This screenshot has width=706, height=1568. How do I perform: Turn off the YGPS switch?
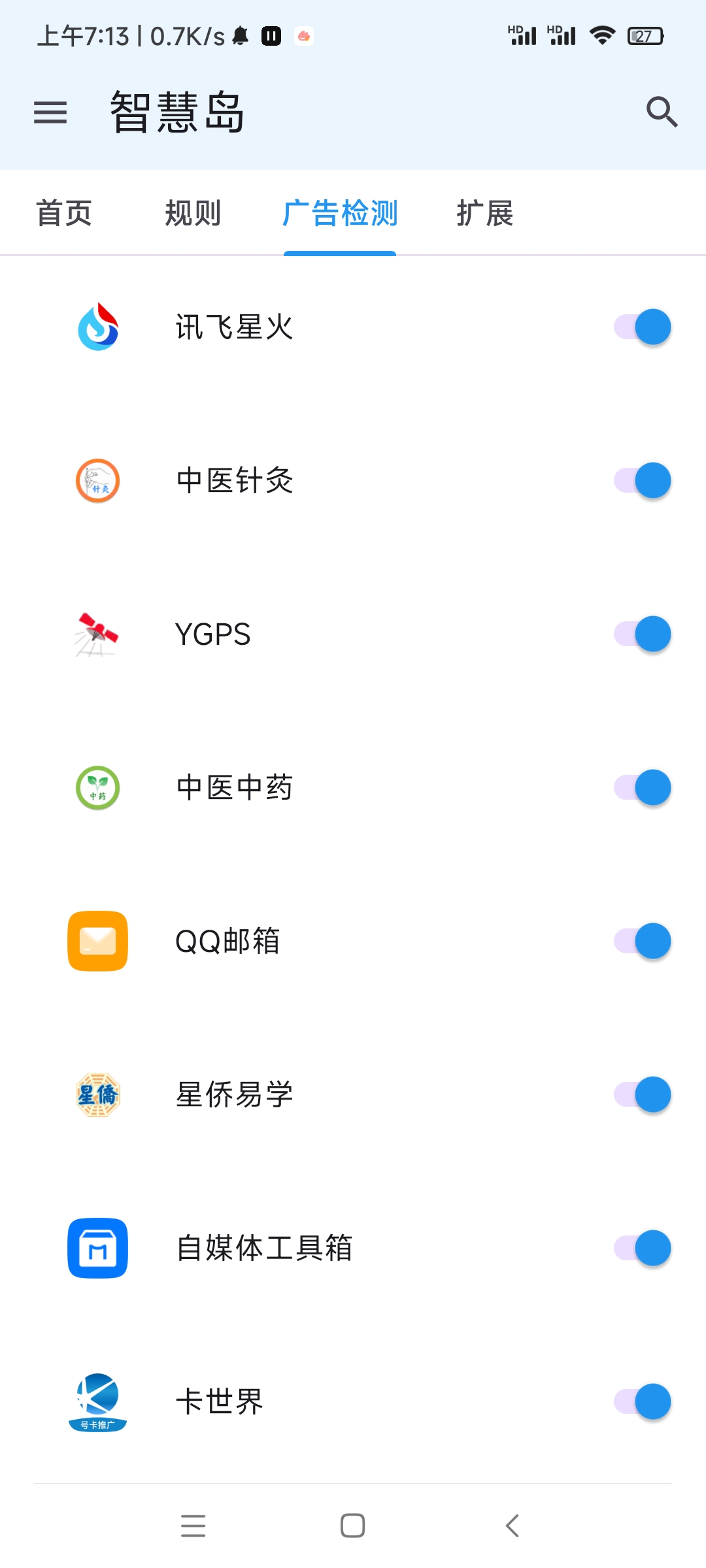[x=642, y=634]
